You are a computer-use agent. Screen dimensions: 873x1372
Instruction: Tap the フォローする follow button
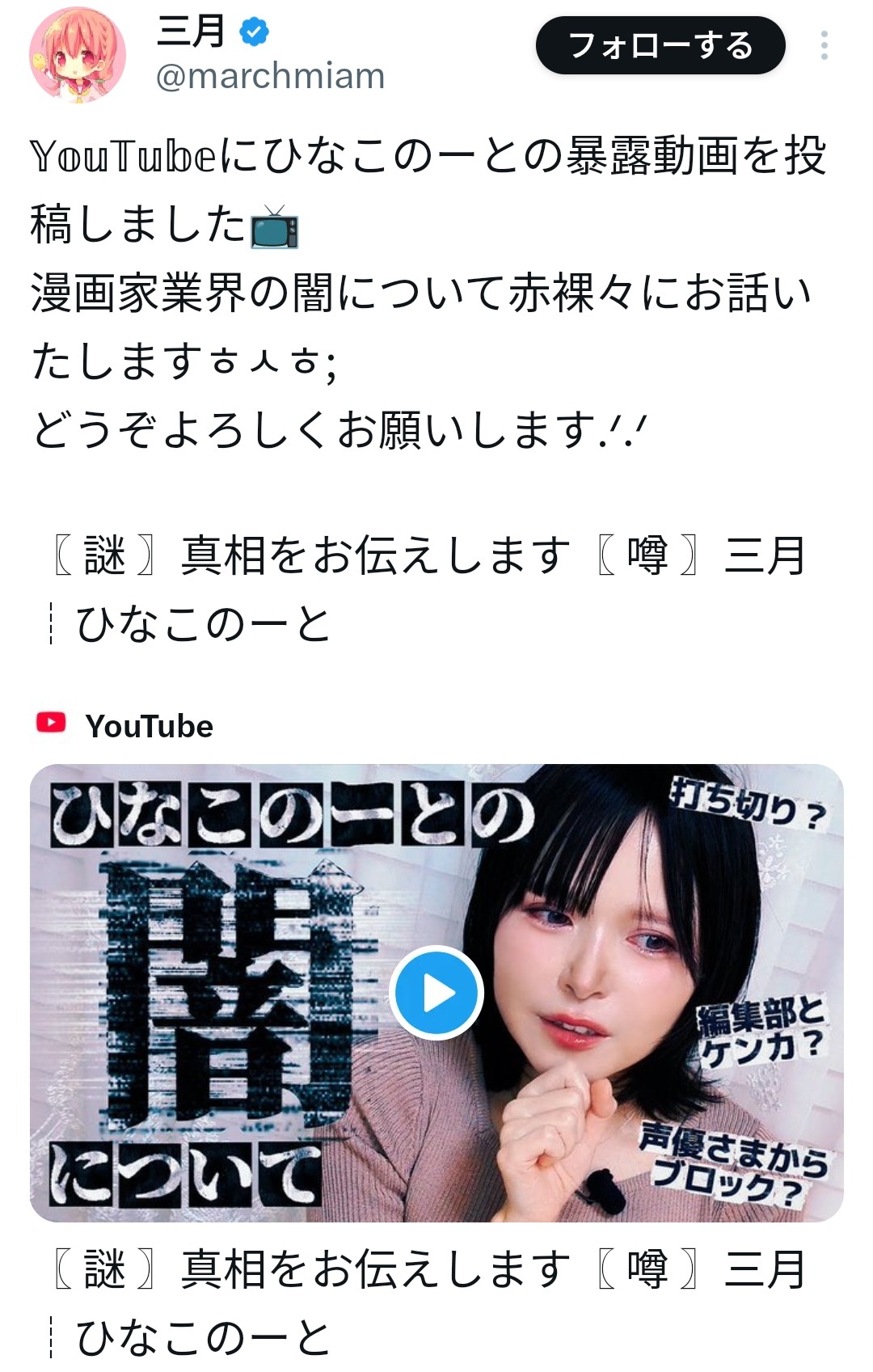pos(660,46)
